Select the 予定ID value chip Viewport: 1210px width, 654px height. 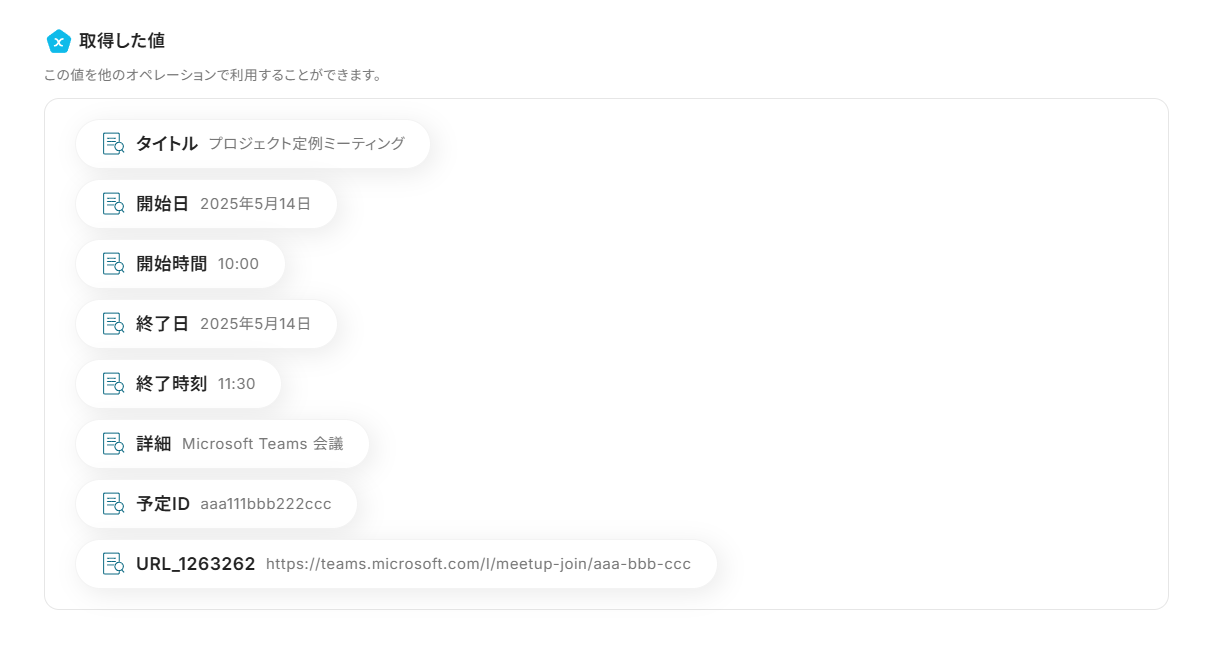click(216, 504)
